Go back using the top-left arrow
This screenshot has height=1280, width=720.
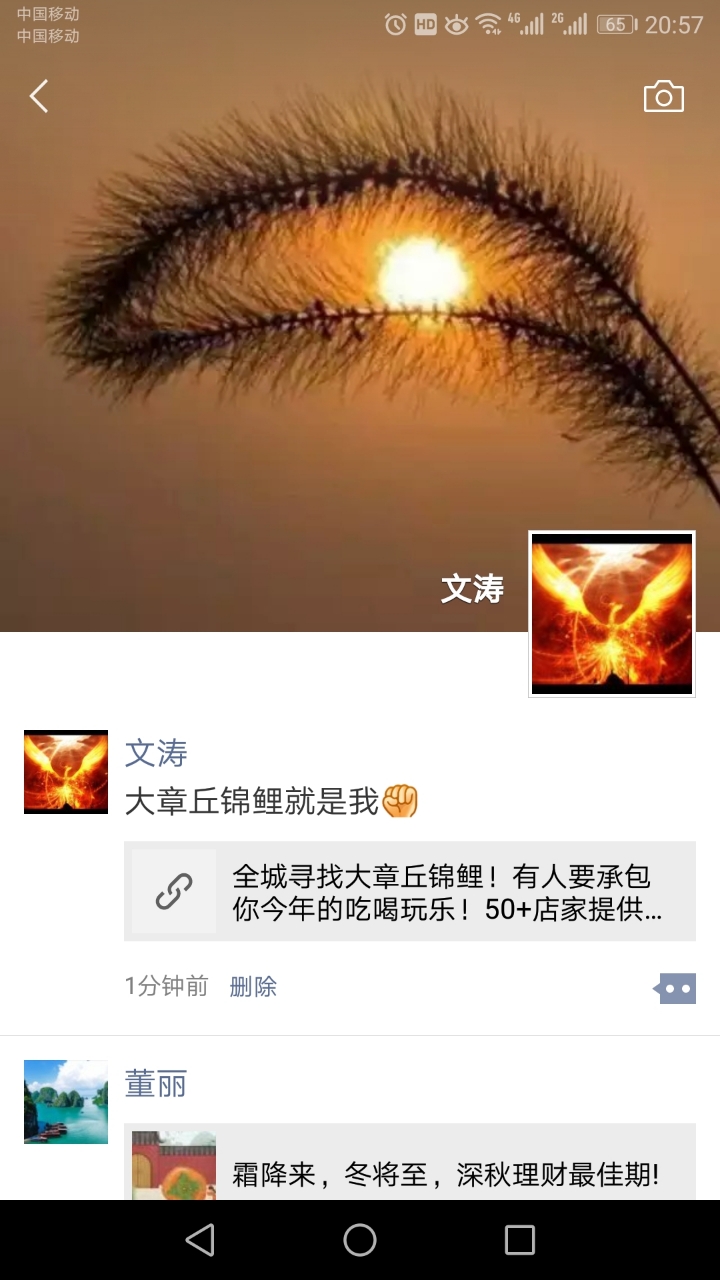[39, 97]
